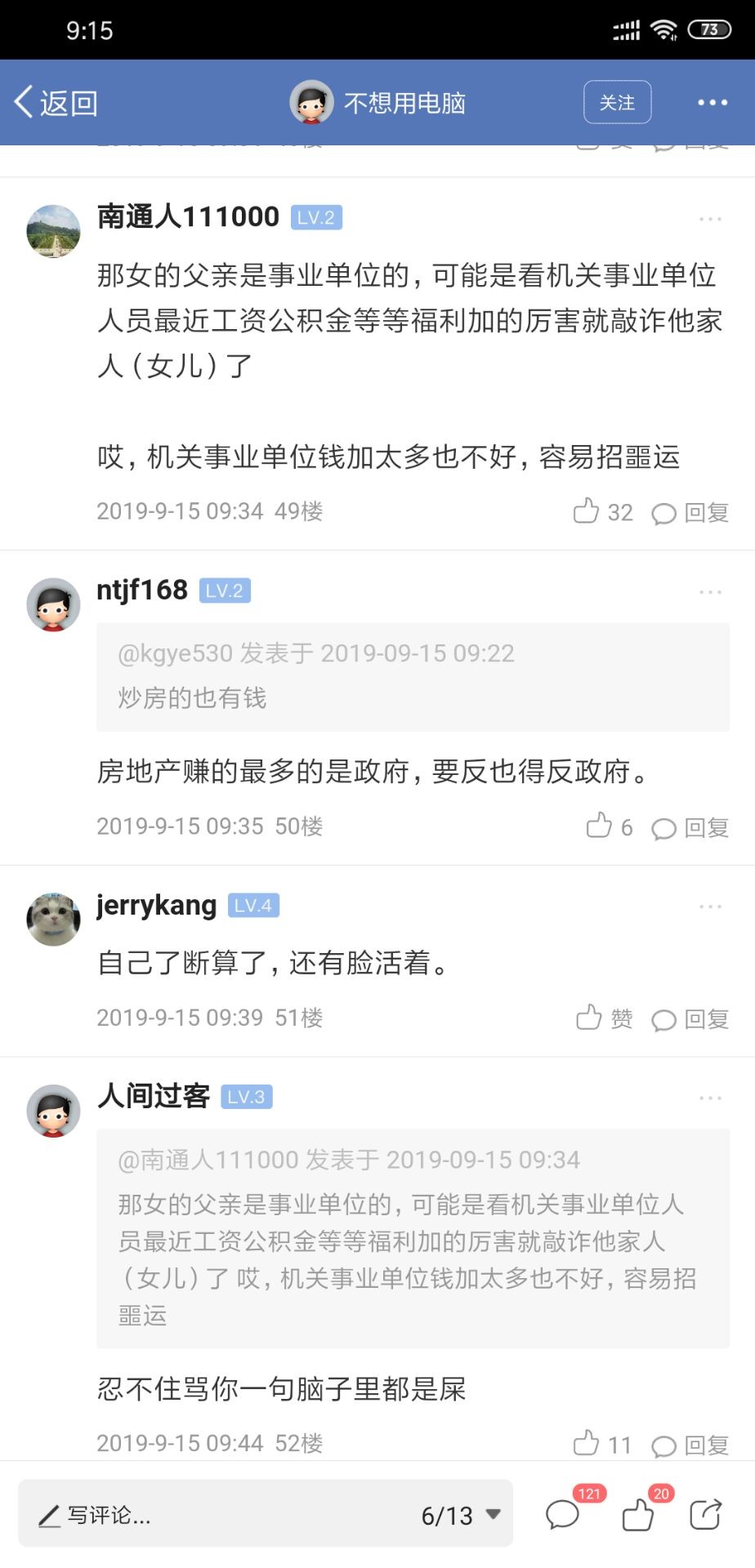Image resolution: width=755 pixels, height=1568 pixels.
Task: Like the post with the thumbs-up showing 20
Action: (x=637, y=1515)
